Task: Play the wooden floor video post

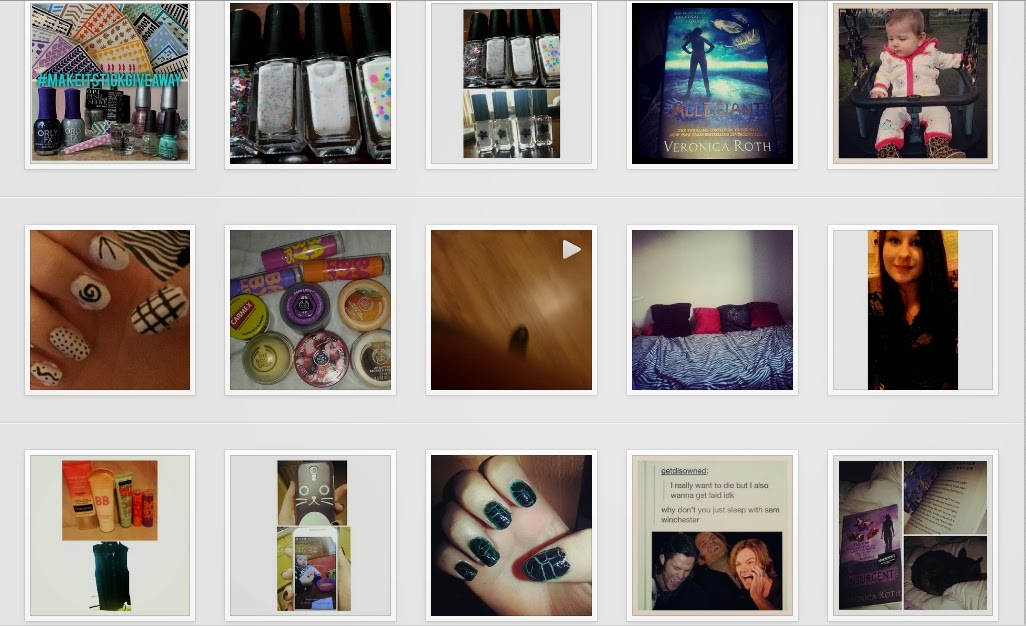Action: 511,310
